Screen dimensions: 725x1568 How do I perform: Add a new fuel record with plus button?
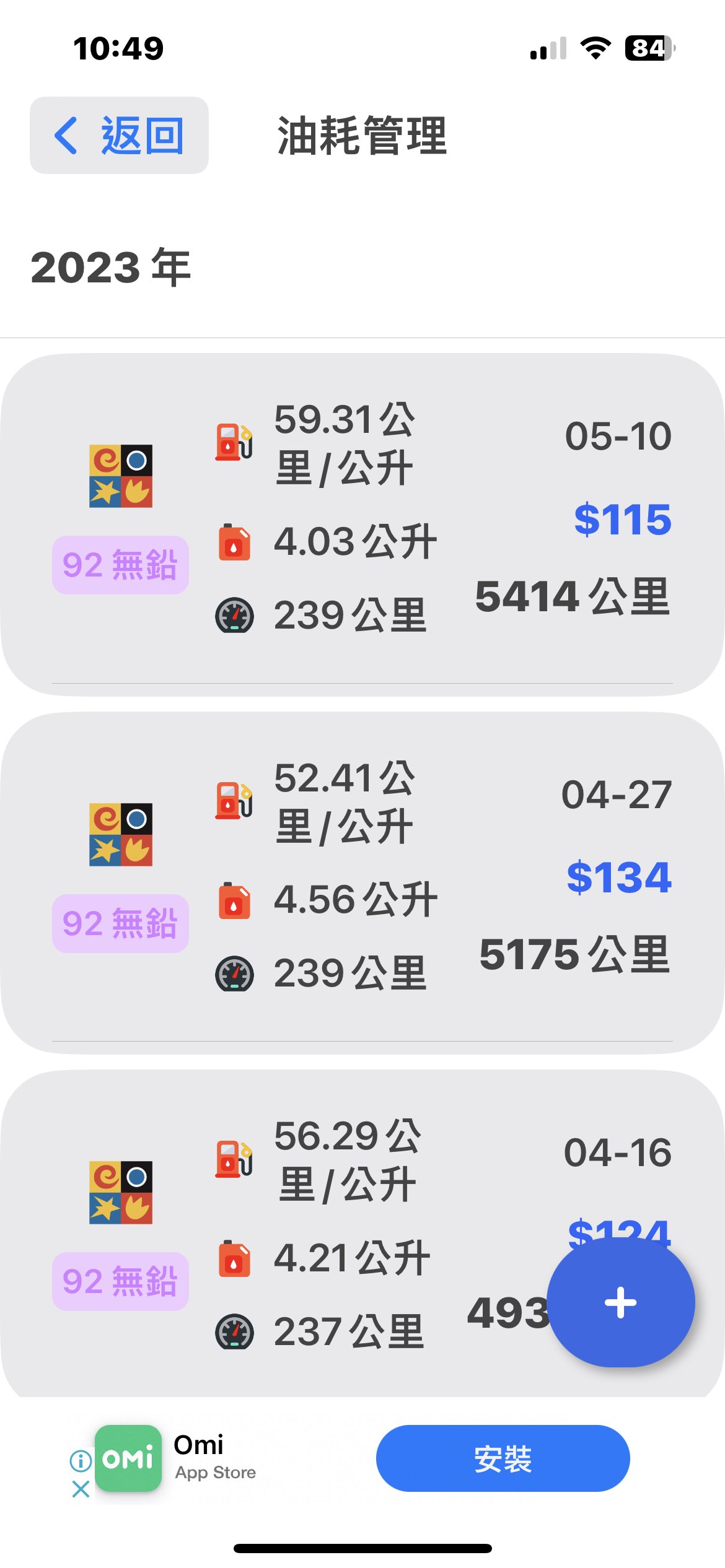click(x=621, y=1302)
